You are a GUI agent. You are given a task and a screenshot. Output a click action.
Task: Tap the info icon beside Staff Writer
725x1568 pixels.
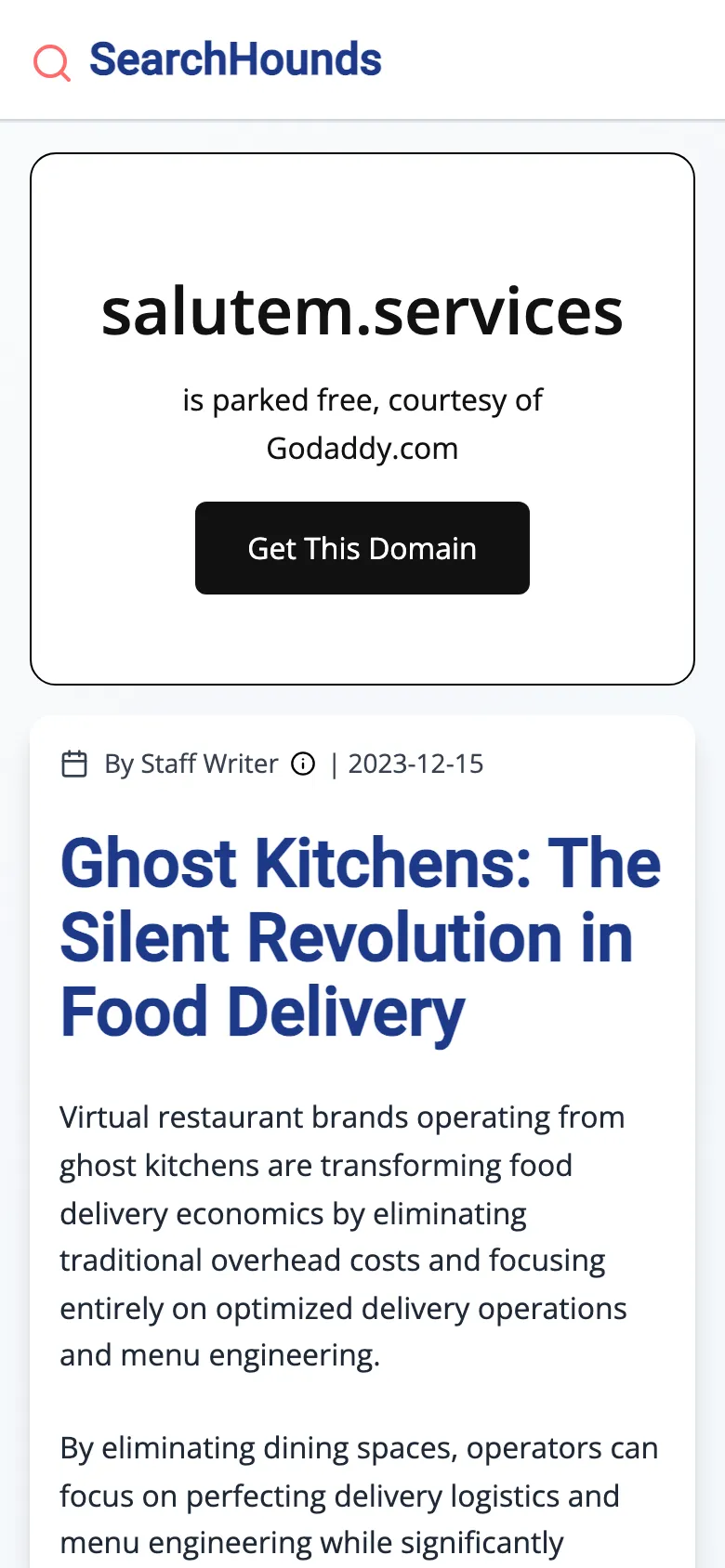[303, 764]
